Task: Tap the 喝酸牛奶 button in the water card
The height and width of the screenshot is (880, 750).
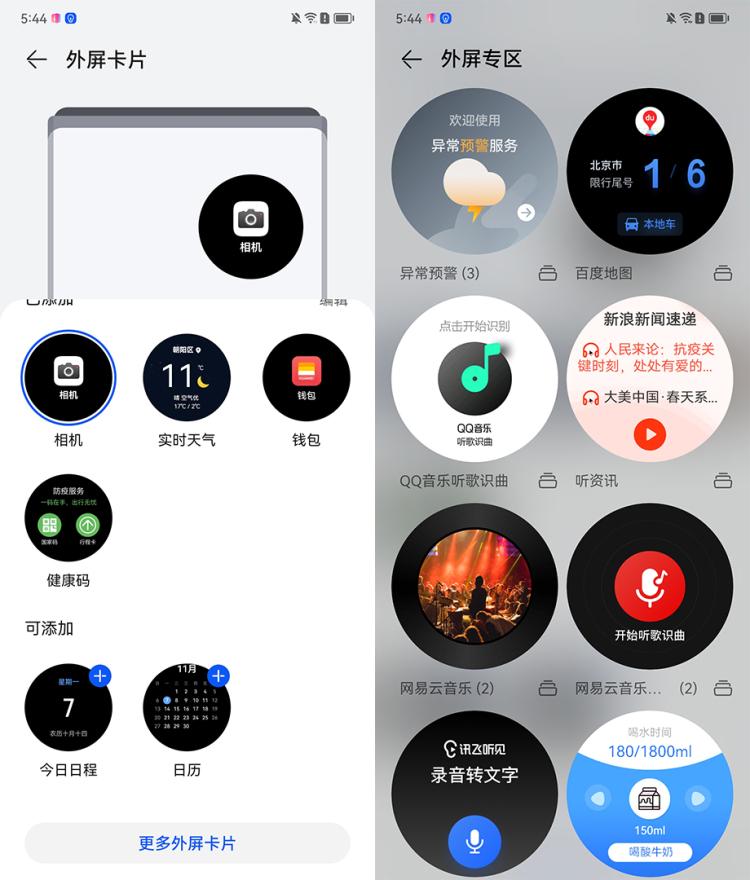Action: pos(649,853)
